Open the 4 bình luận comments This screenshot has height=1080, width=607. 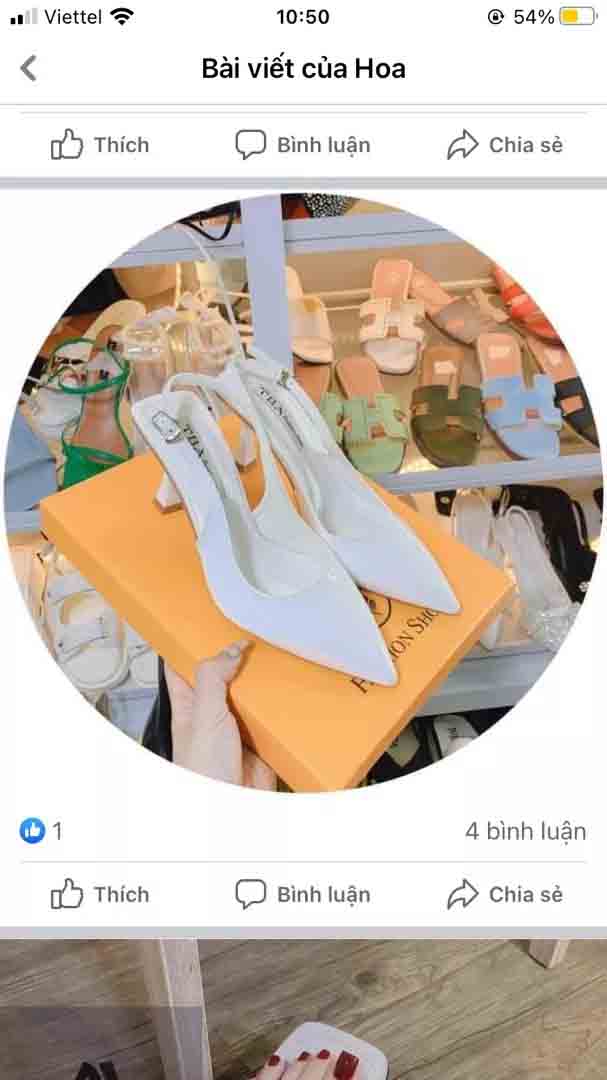pyautogui.click(x=525, y=830)
